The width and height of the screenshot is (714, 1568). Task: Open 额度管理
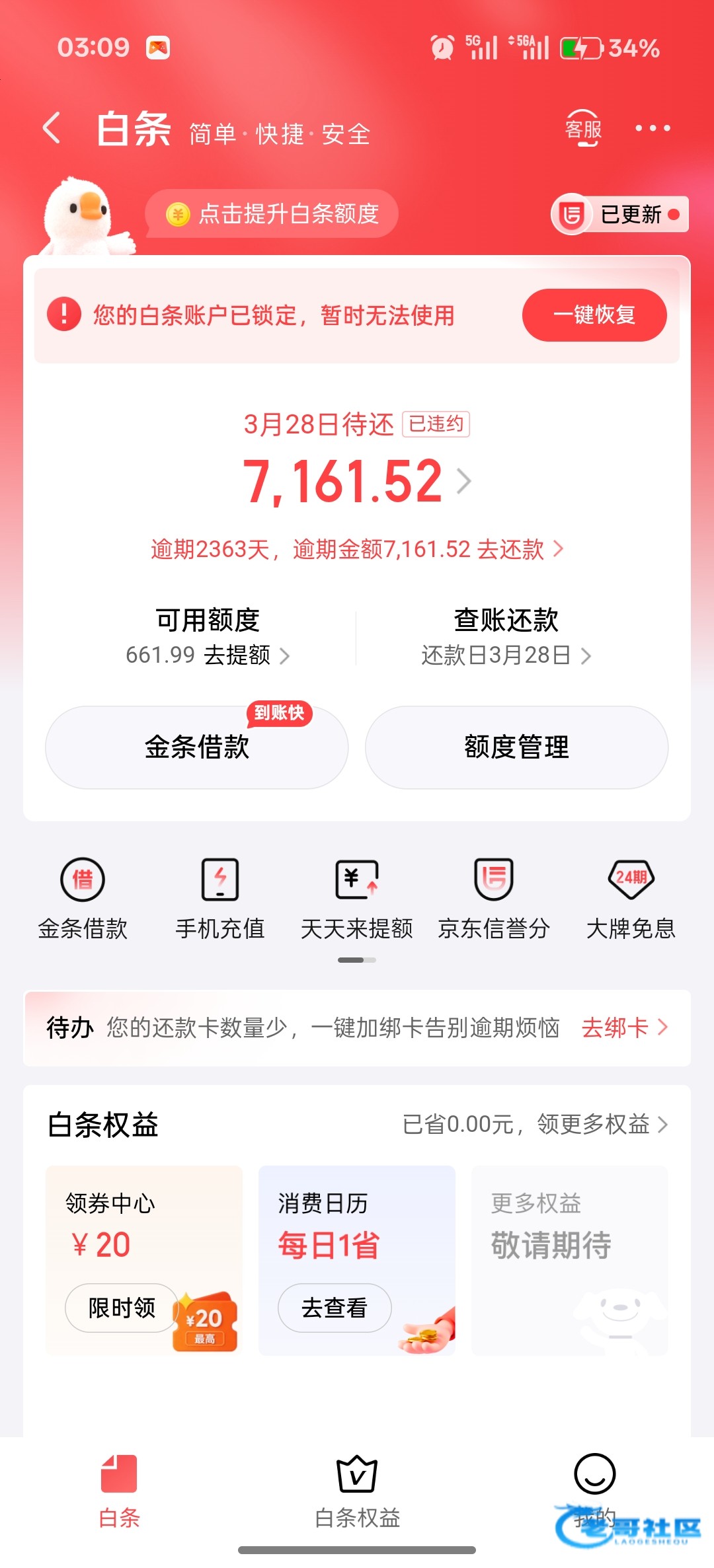516,747
